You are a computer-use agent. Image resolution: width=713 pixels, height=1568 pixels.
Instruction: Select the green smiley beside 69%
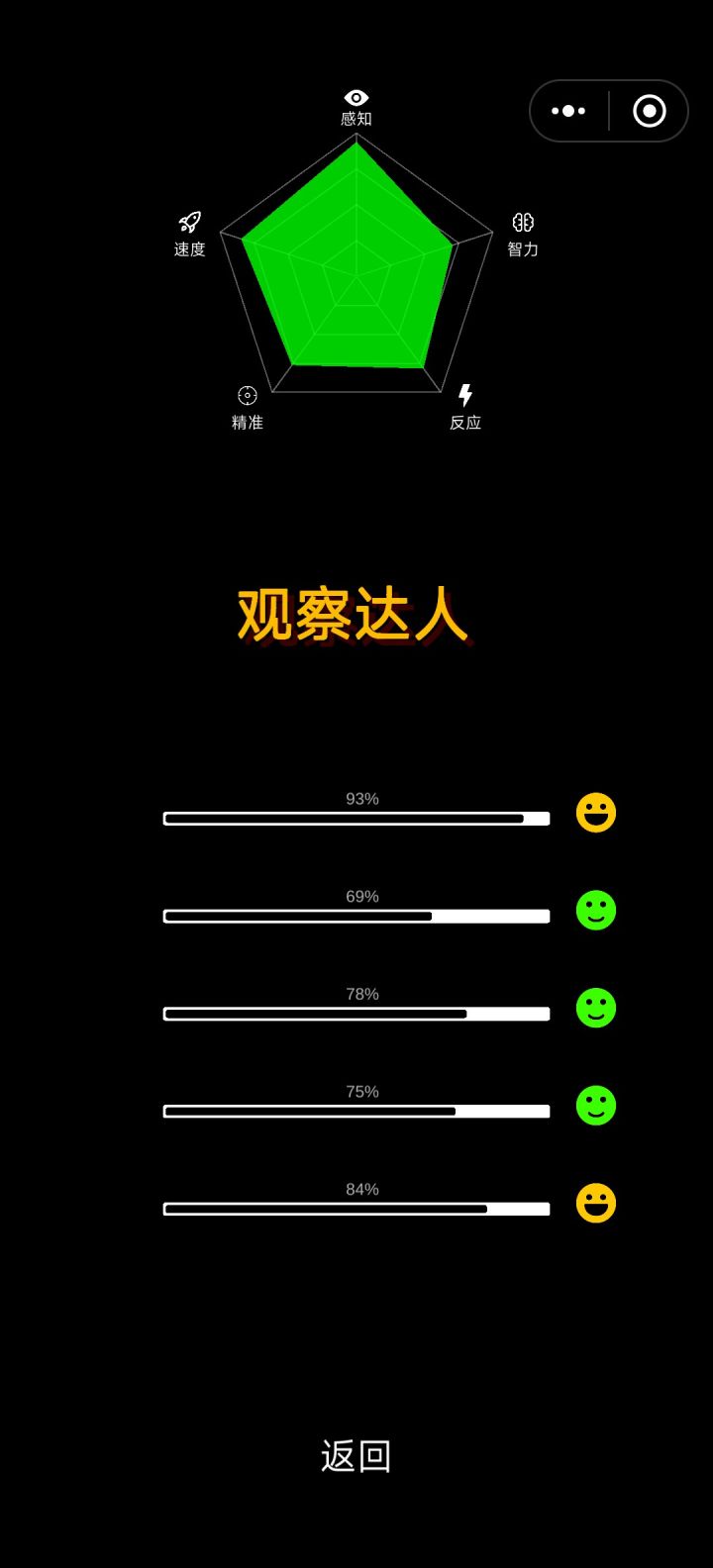[595, 911]
